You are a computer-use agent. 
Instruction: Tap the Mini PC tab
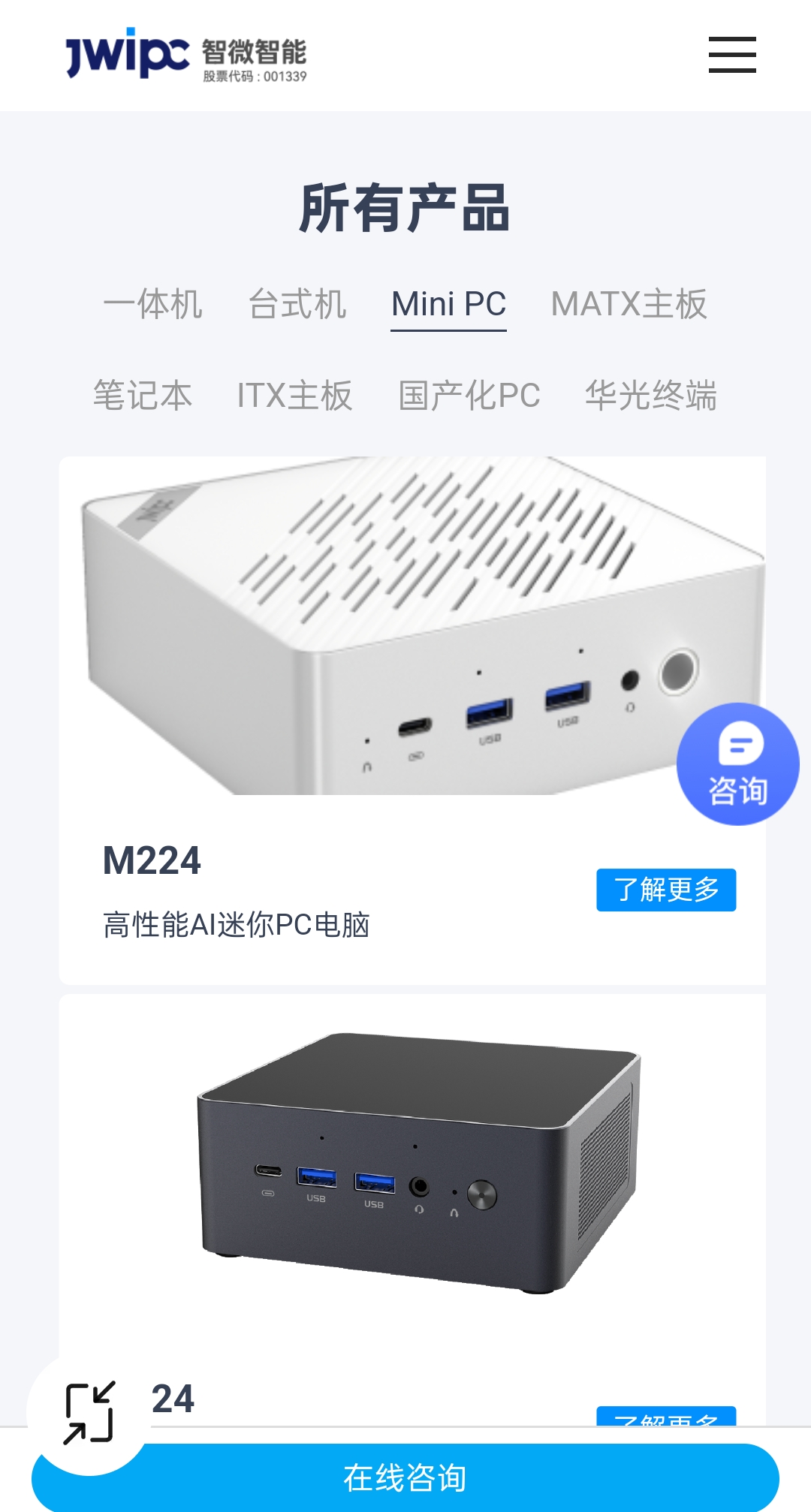coord(449,304)
